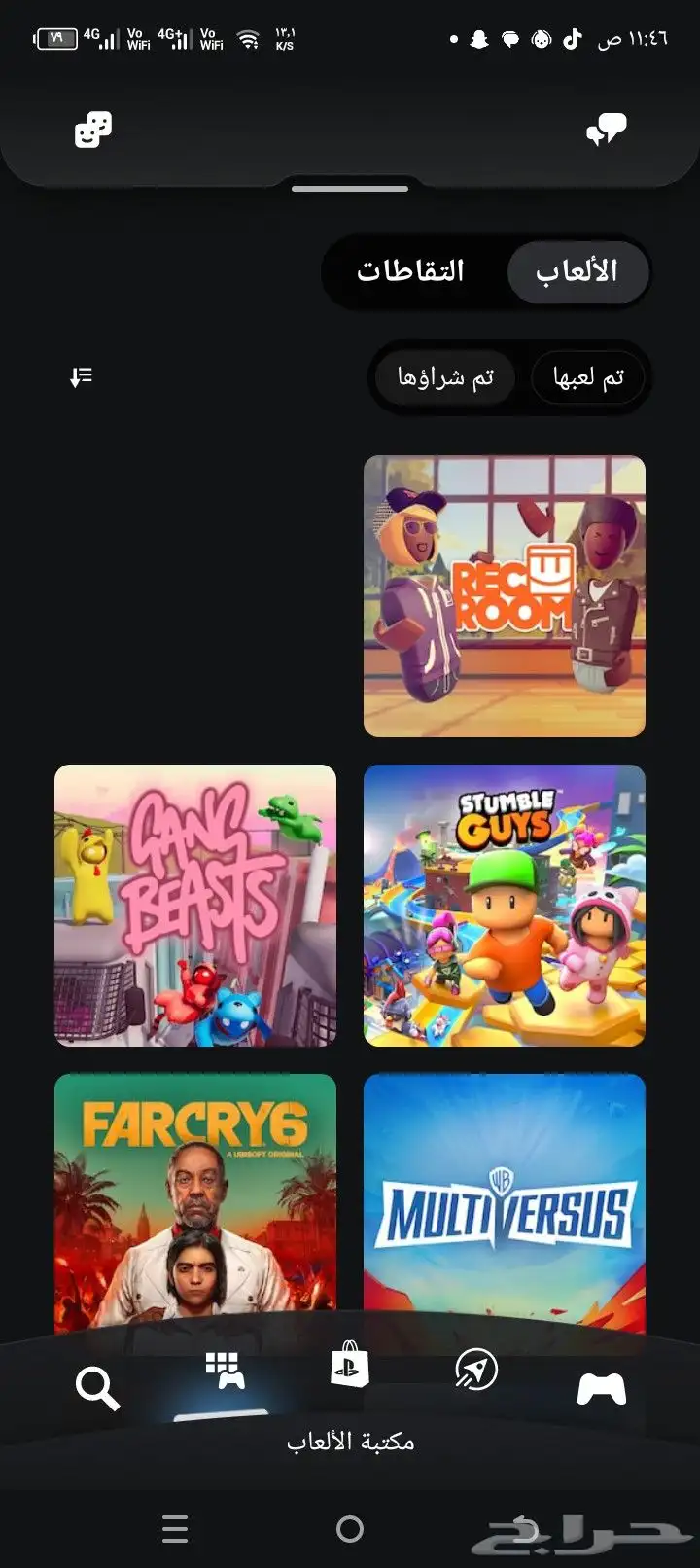Open system recent apps menu
The height and width of the screenshot is (1568, 700).
[175, 1529]
